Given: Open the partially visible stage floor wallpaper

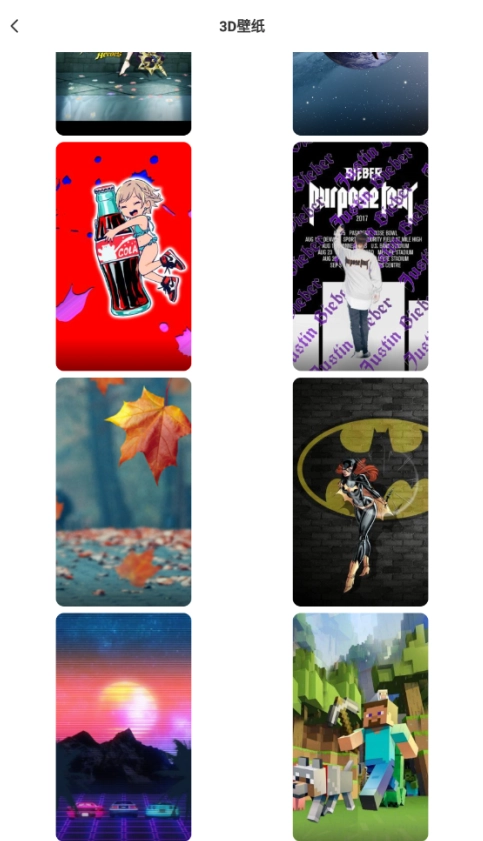Looking at the screenshot, I should (x=123, y=93).
